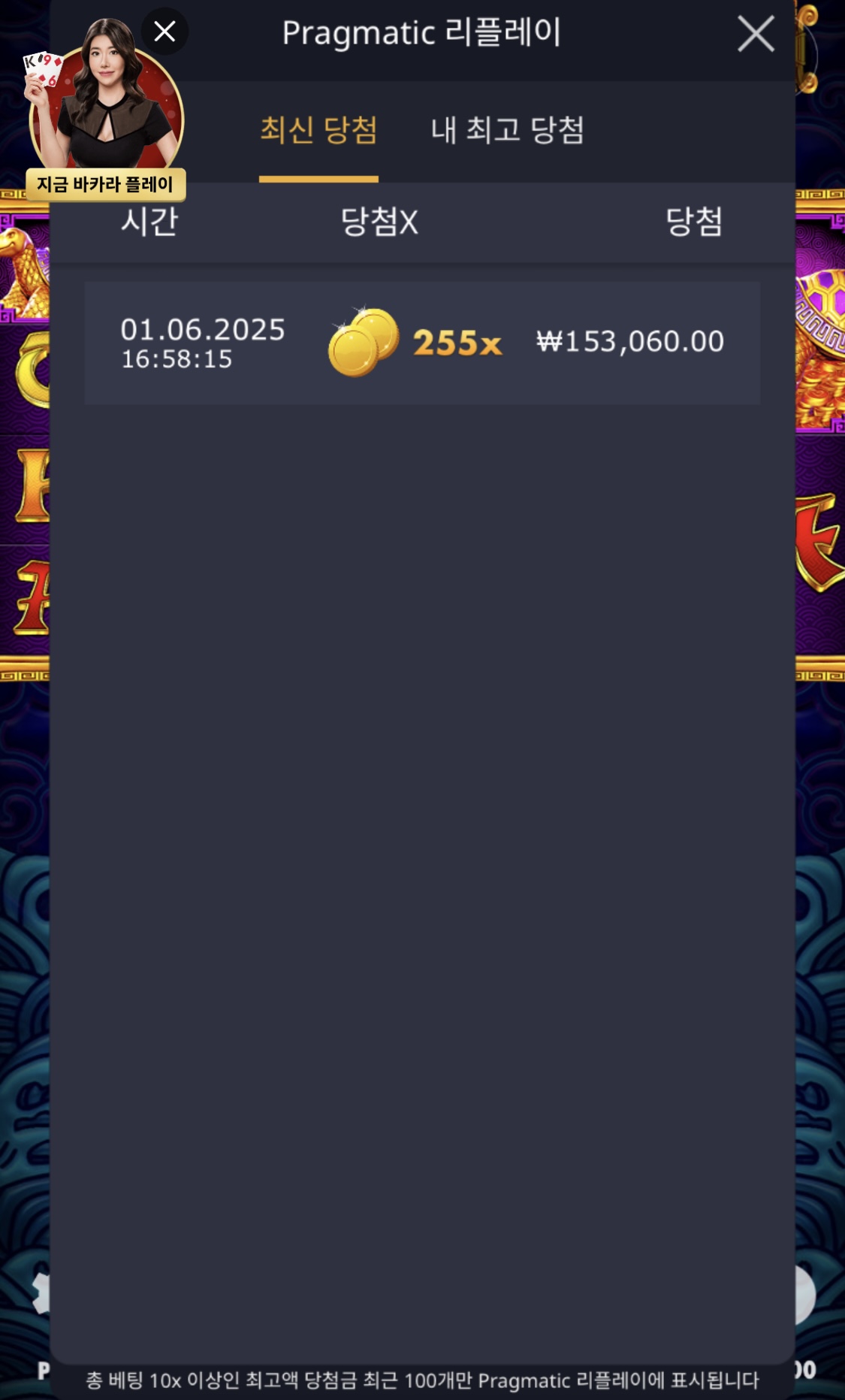This screenshot has width=845, height=1400.
Task: Open the 지금 바카라 플레이 promo
Action: 105,184
